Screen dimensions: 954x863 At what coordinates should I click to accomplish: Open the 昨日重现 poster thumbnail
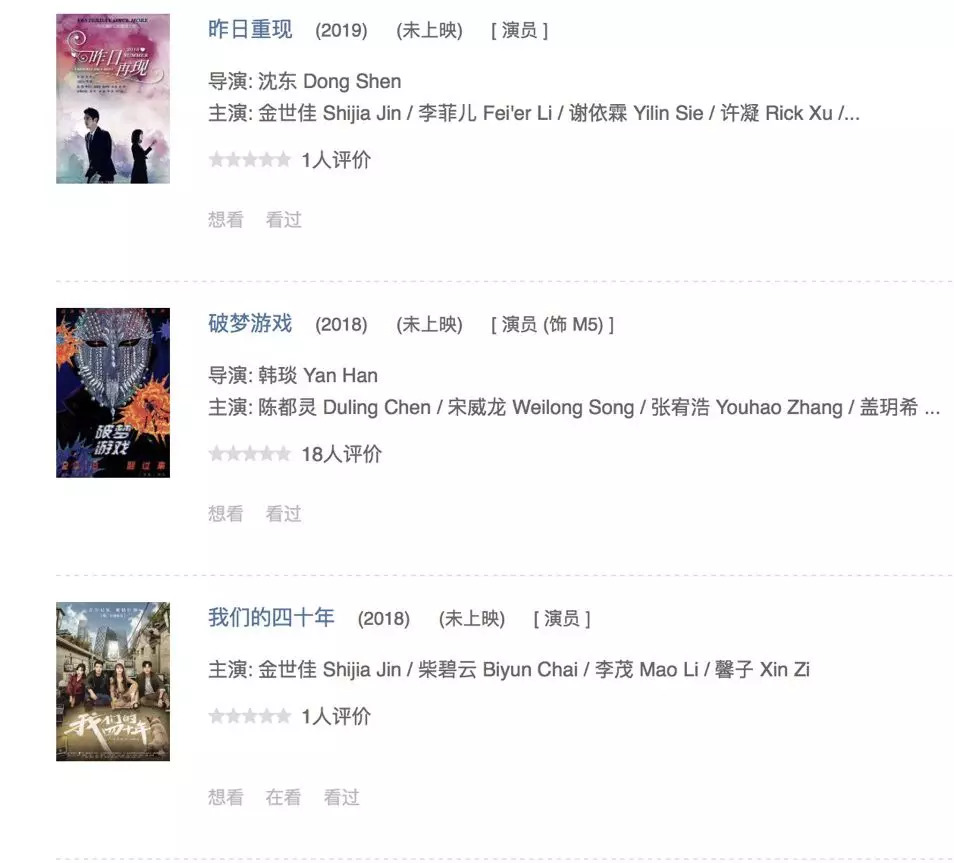[x=113, y=99]
